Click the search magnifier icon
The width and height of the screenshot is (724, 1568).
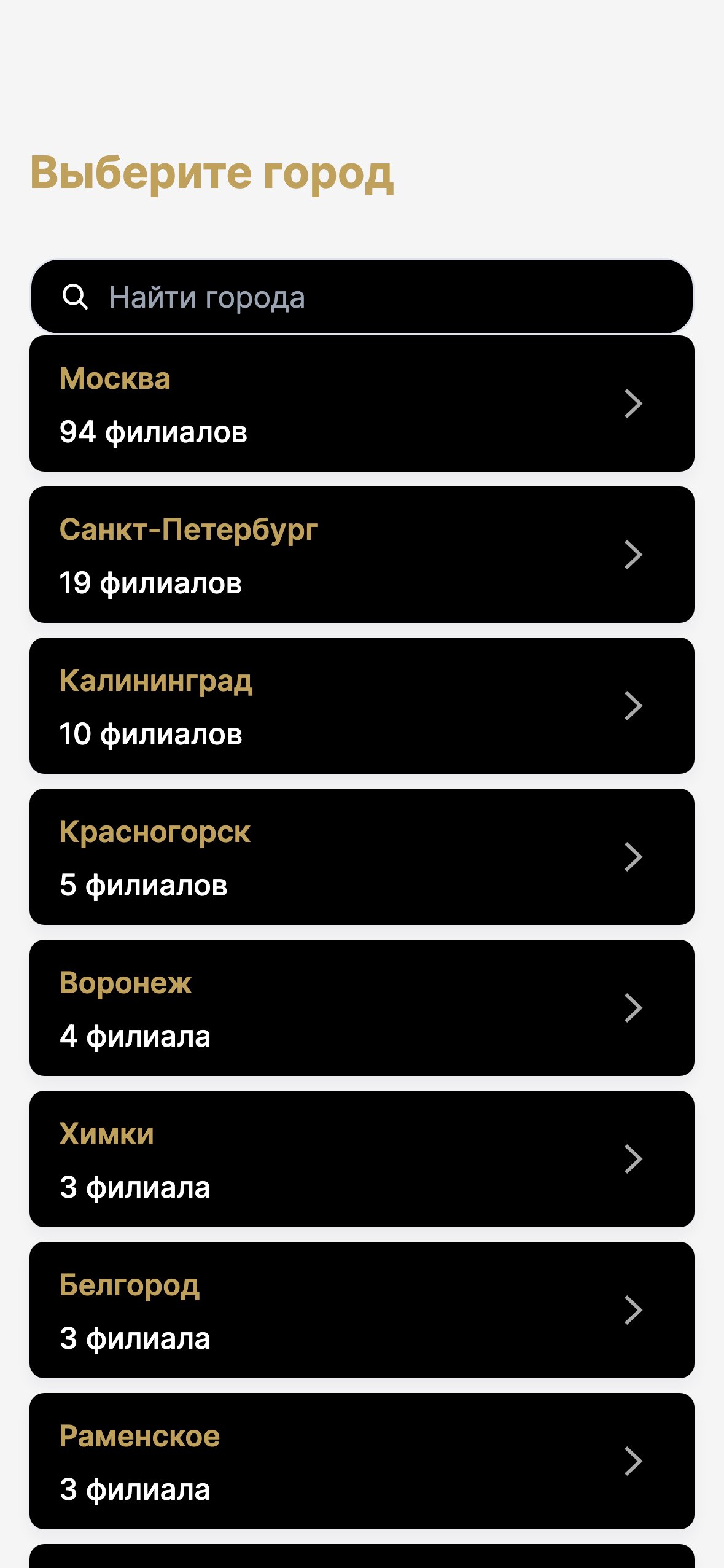[75, 297]
